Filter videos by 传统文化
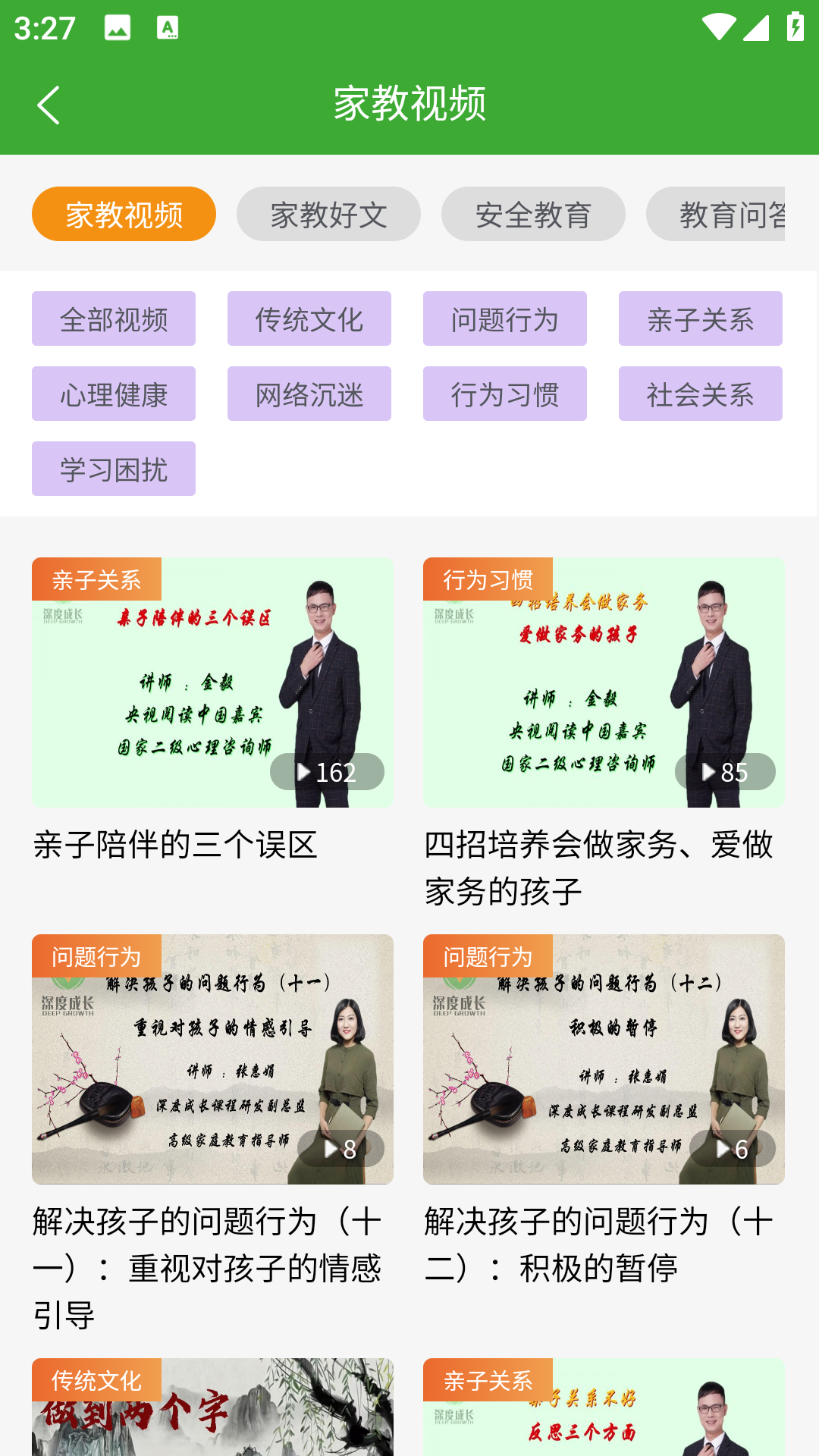 pos(309,318)
